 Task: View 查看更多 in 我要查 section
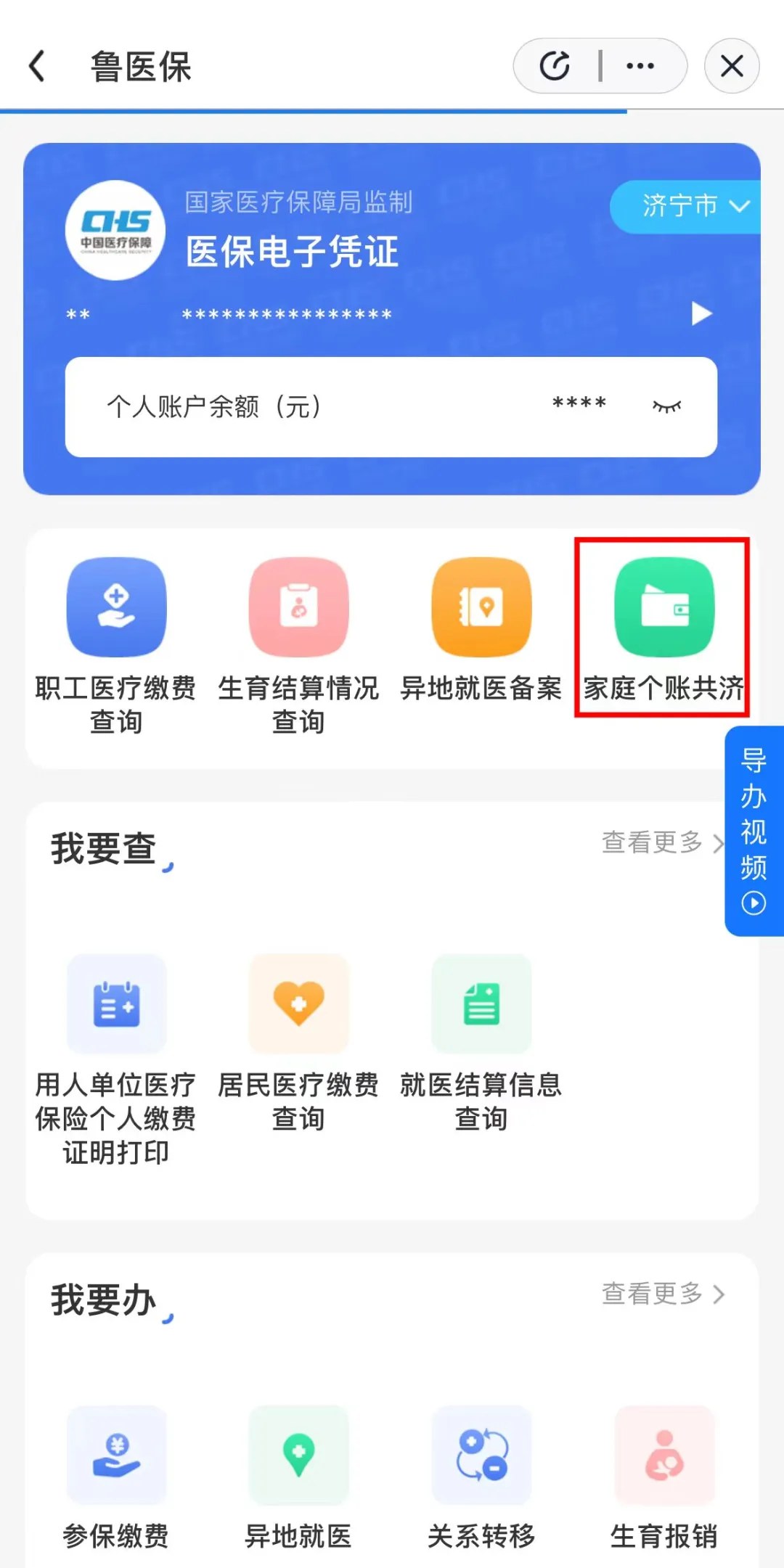coord(661,842)
